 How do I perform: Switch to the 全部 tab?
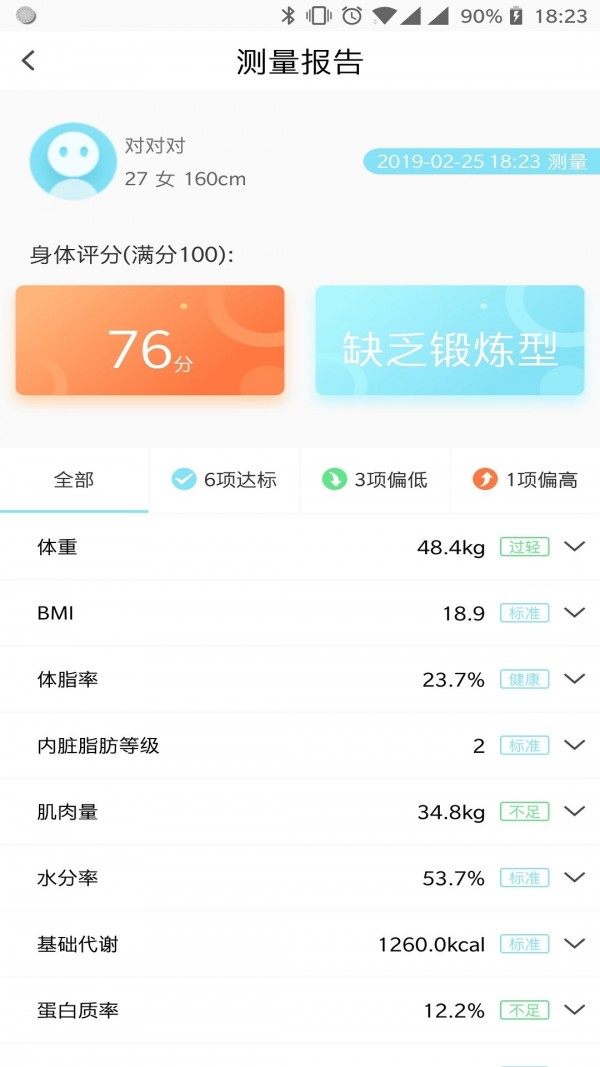click(x=74, y=480)
